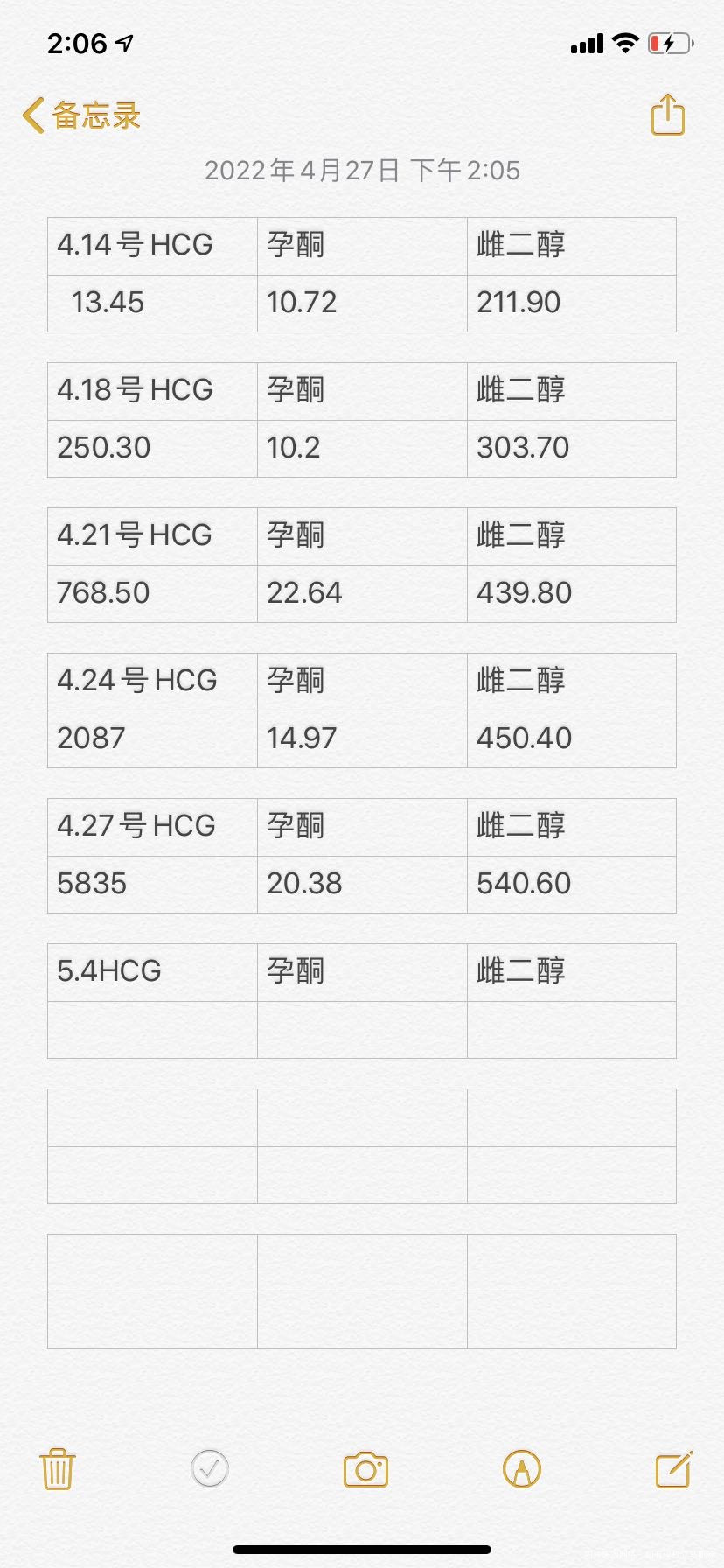724x1568 pixels.
Task: Open the share sheet icon
Action: click(x=667, y=115)
